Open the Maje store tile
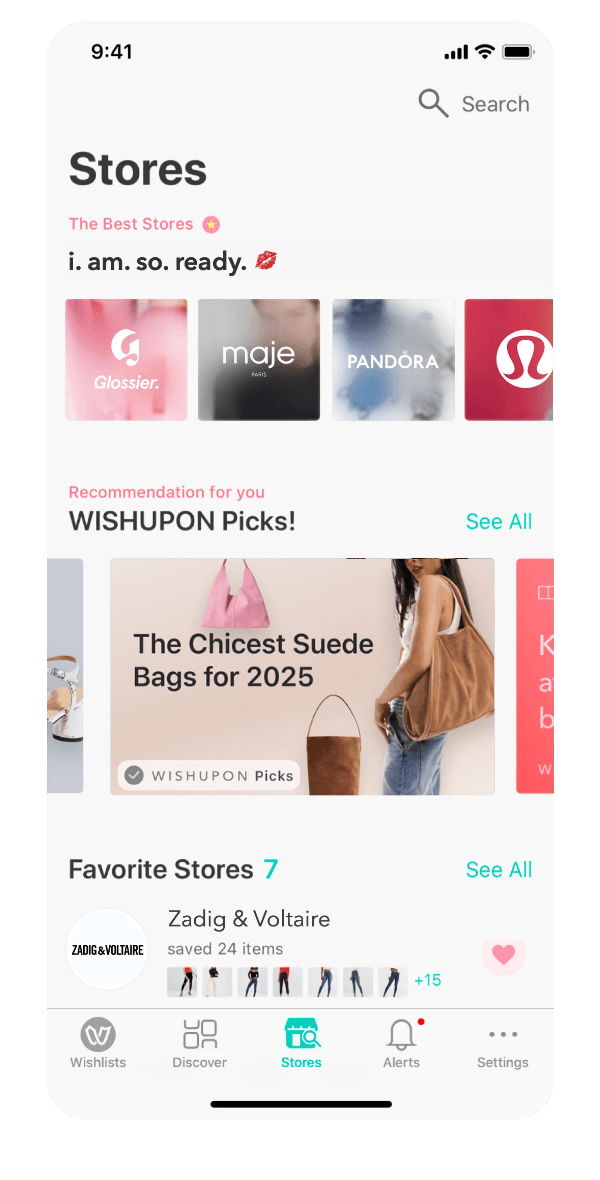Image resolution: width=600 pixels, height=1180 pixels. point(259,359)
